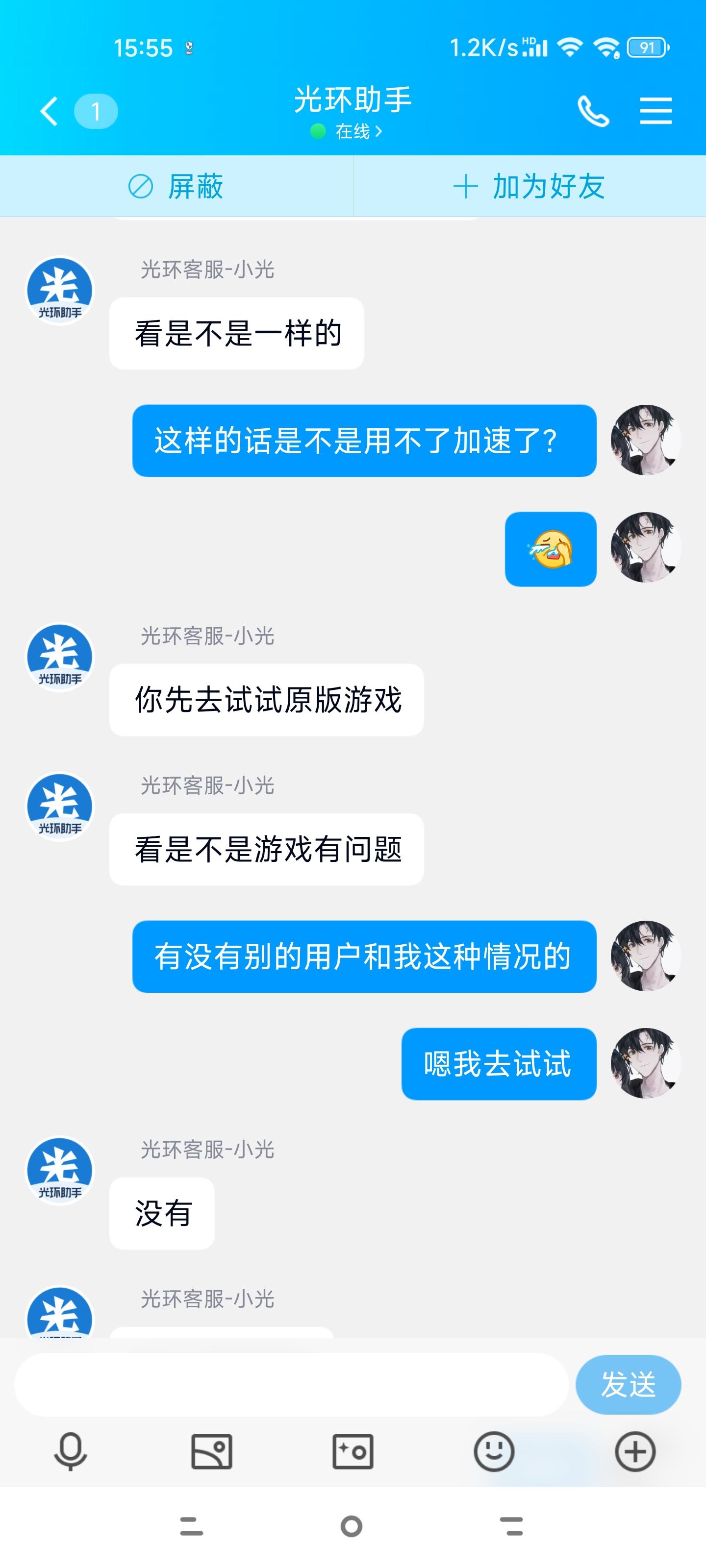The height and width of the screenshot is (1568, 706).
Task: Start a voice call with 光环助手
Action: (593, 111)
